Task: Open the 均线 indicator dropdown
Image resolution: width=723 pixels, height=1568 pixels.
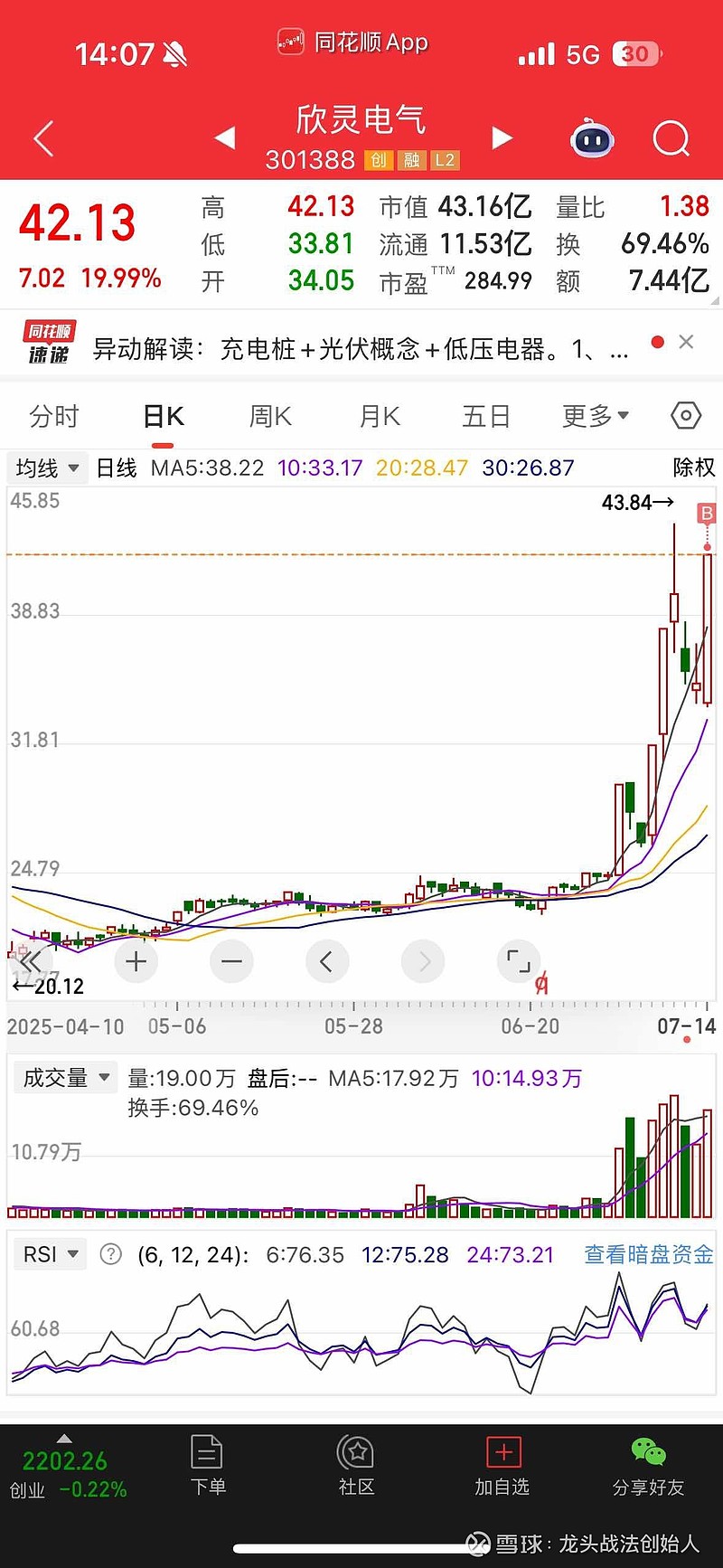Action: click(x=48, y=468)
